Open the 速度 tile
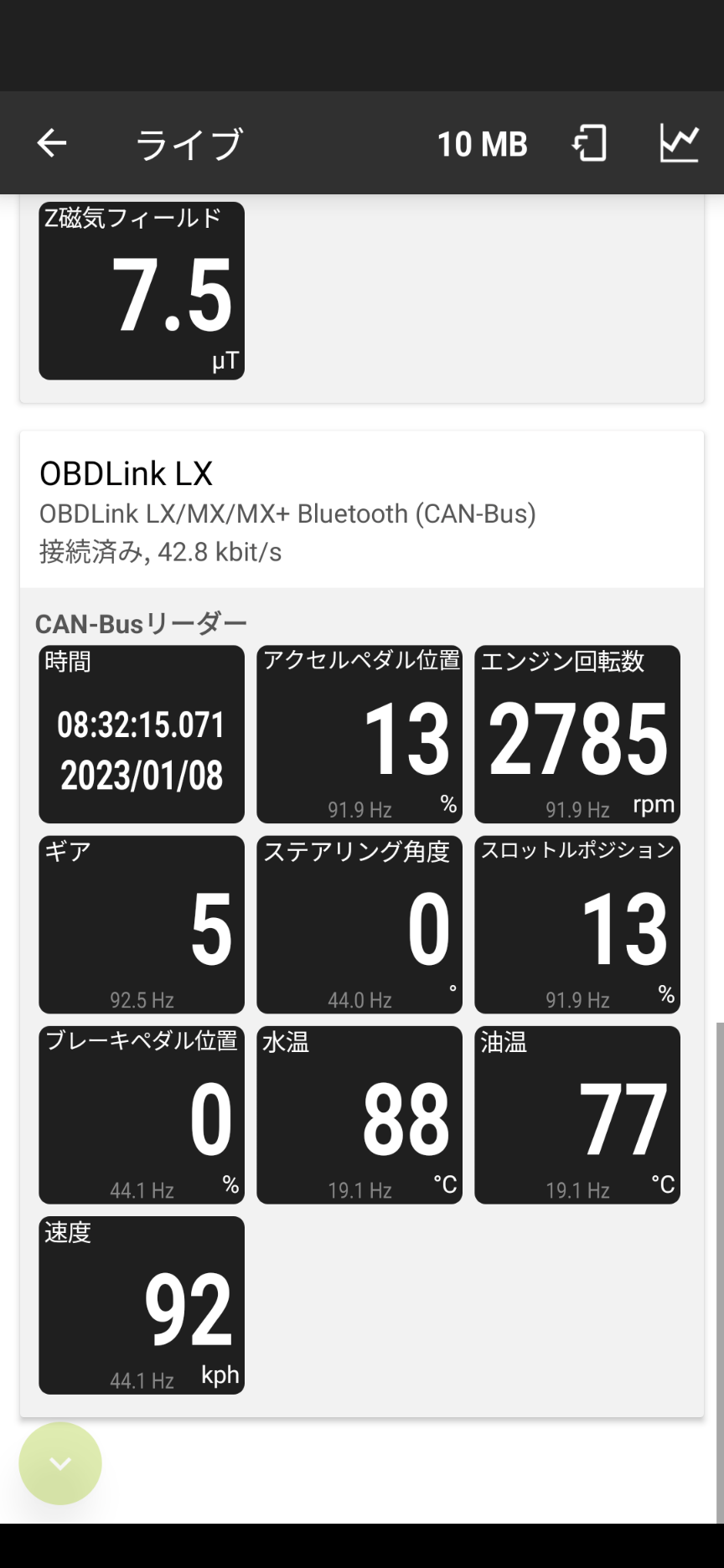Image resolution: width=724 pixels, height=1568 pixels. point(142,1305)
